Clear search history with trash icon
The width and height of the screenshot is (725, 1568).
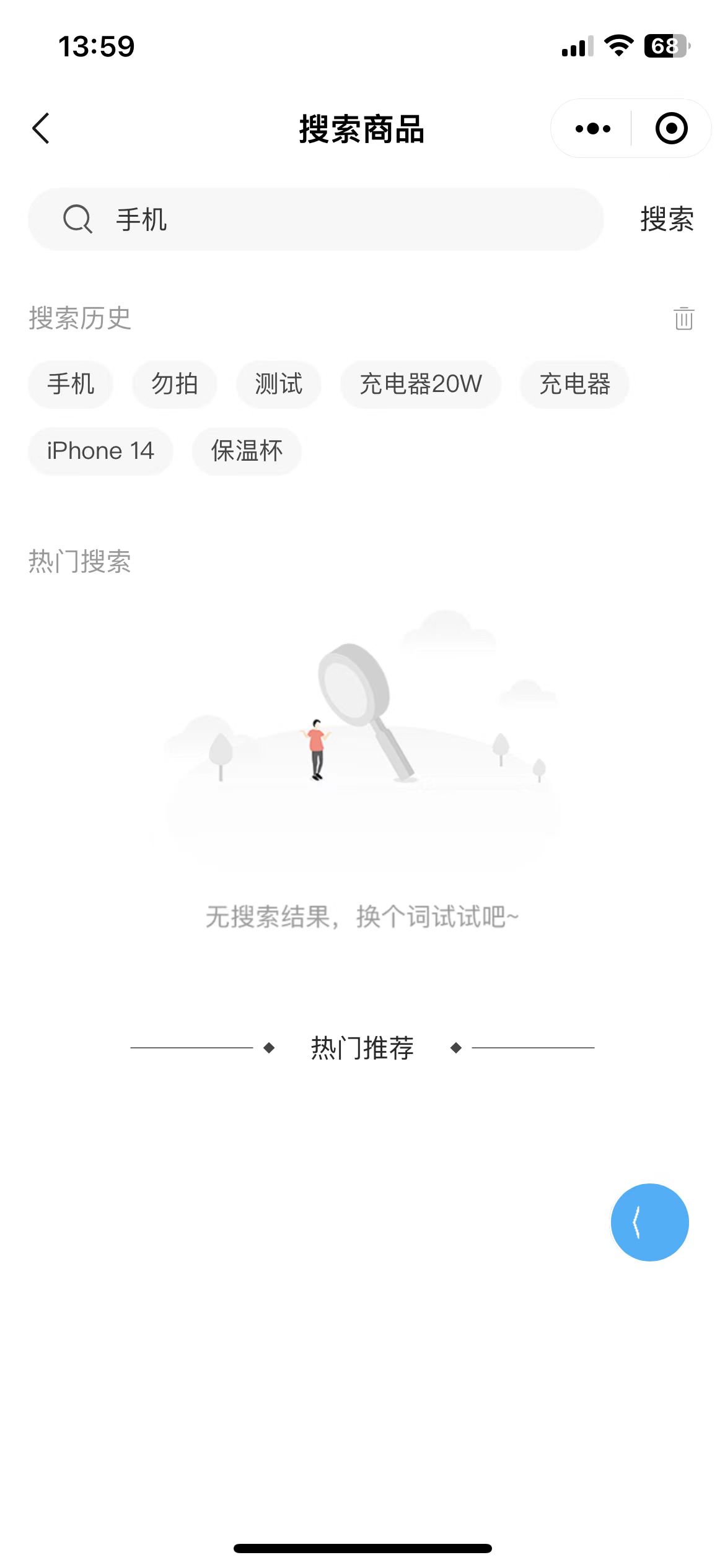coord(683,318)
